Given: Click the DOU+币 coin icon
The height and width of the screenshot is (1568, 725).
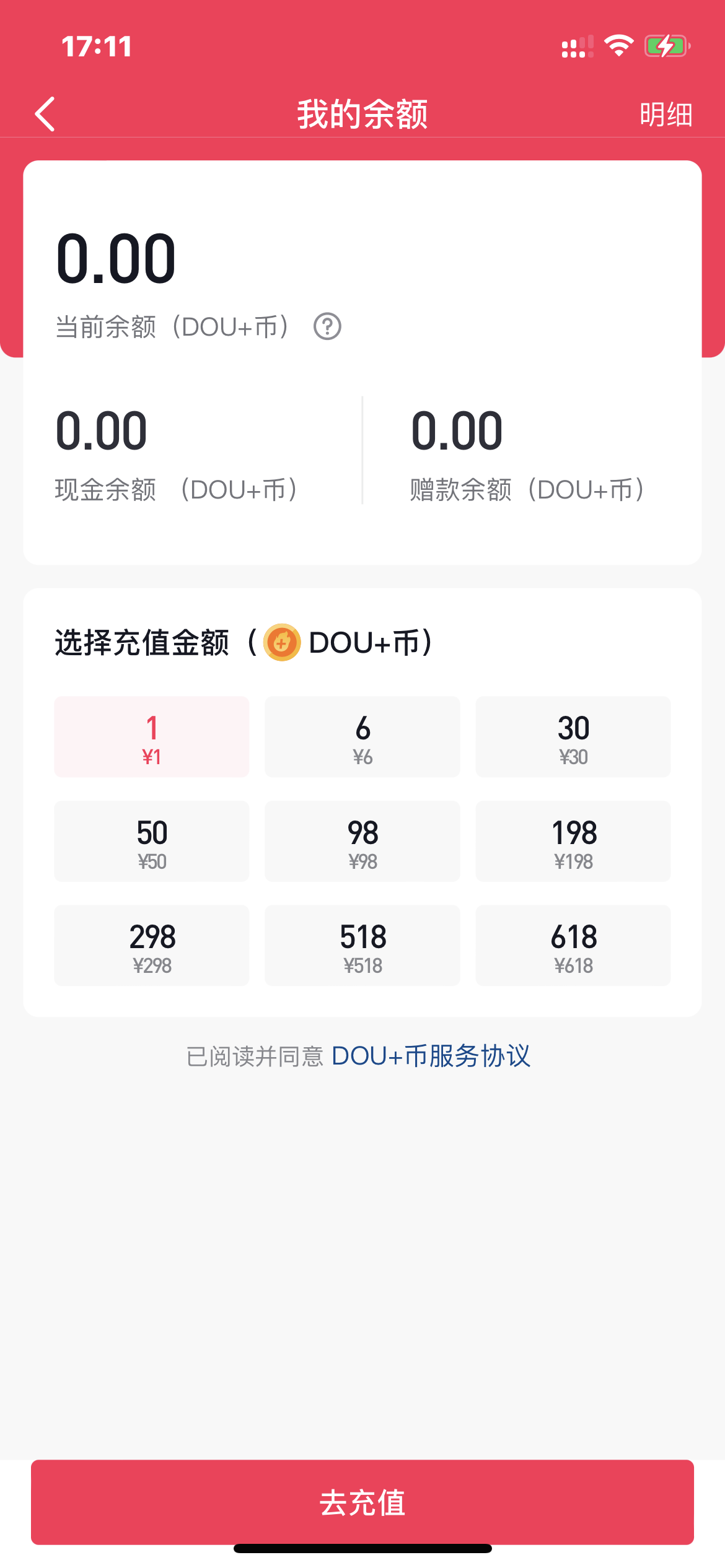Looking at the screenshot, I should coord(281,643).
